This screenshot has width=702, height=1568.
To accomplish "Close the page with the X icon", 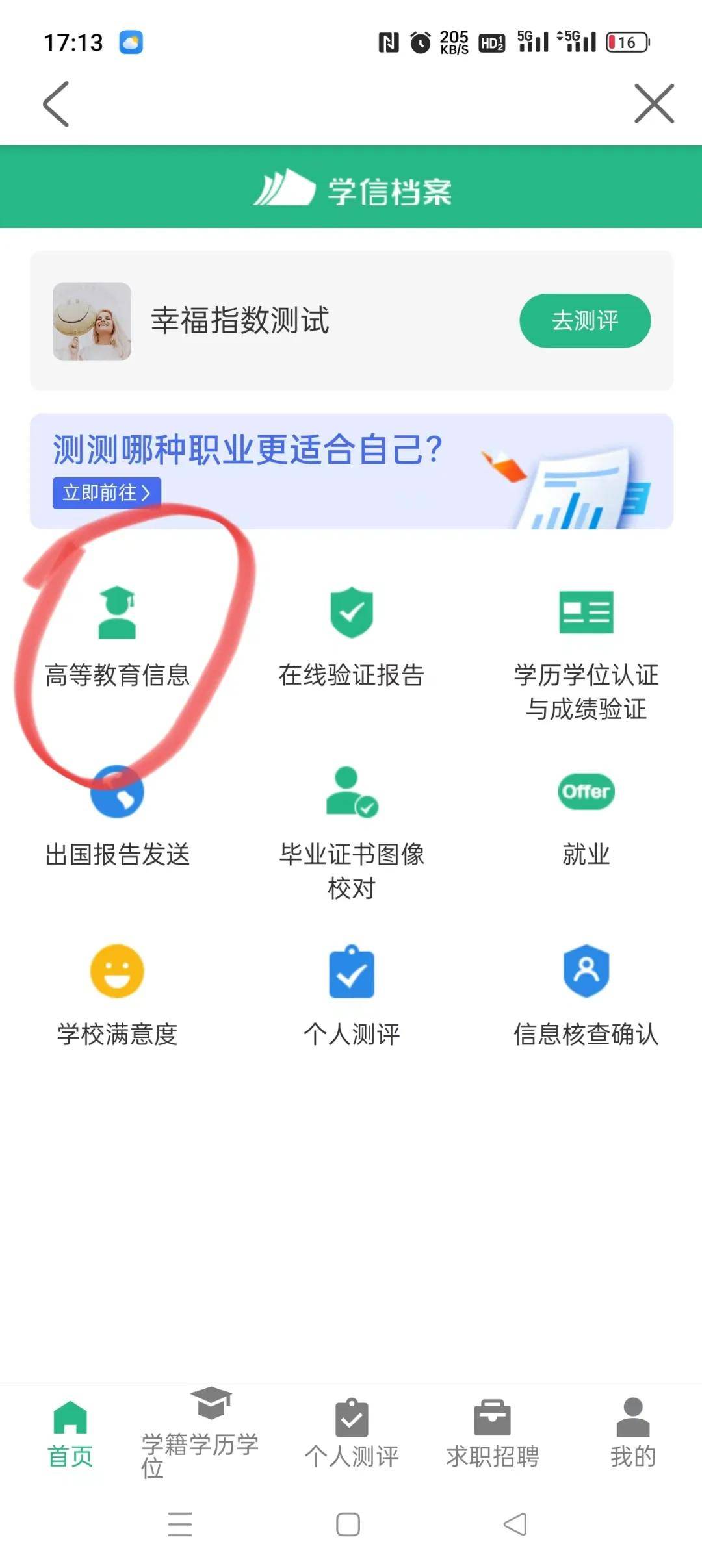I will [x=653, y=104].
